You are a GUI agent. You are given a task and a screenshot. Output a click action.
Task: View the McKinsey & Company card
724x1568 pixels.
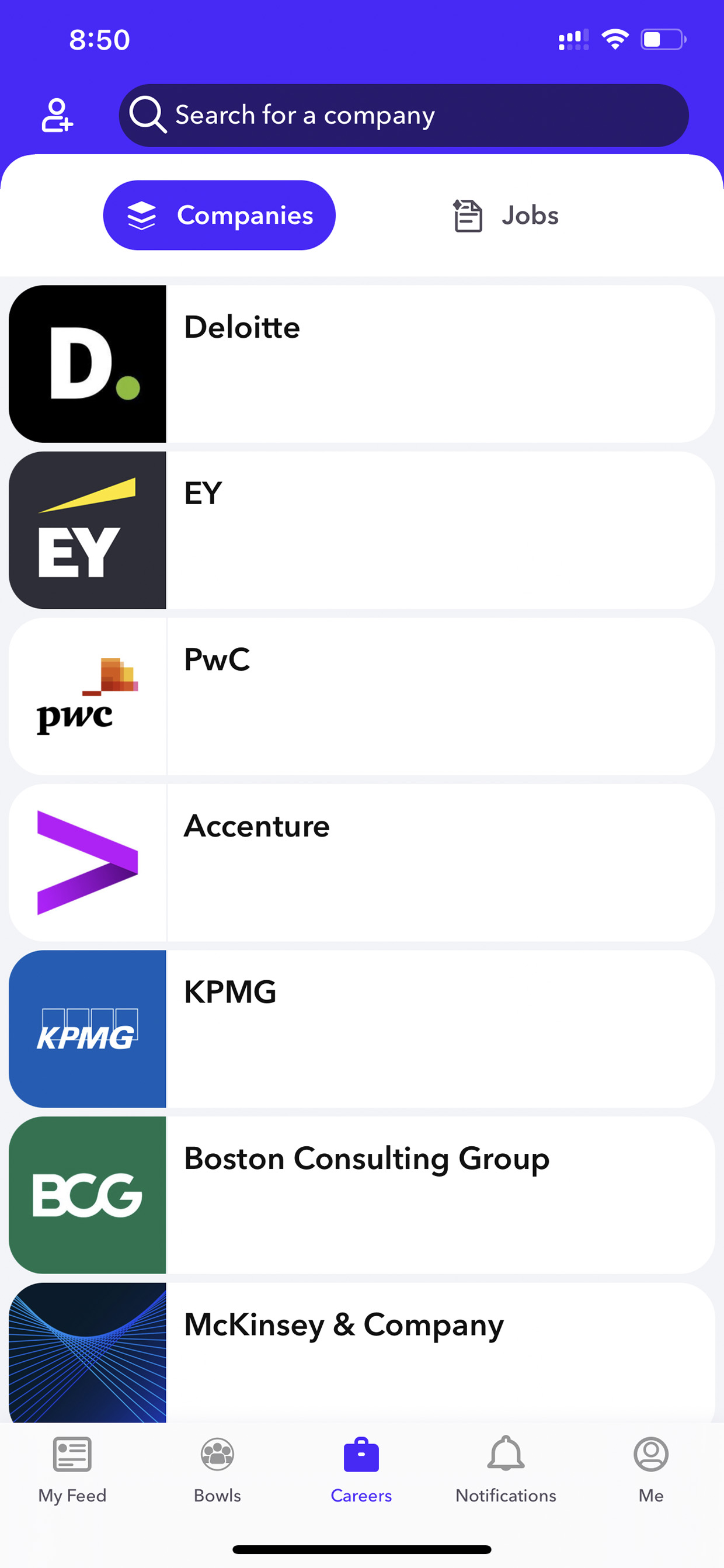[361, 1352]
